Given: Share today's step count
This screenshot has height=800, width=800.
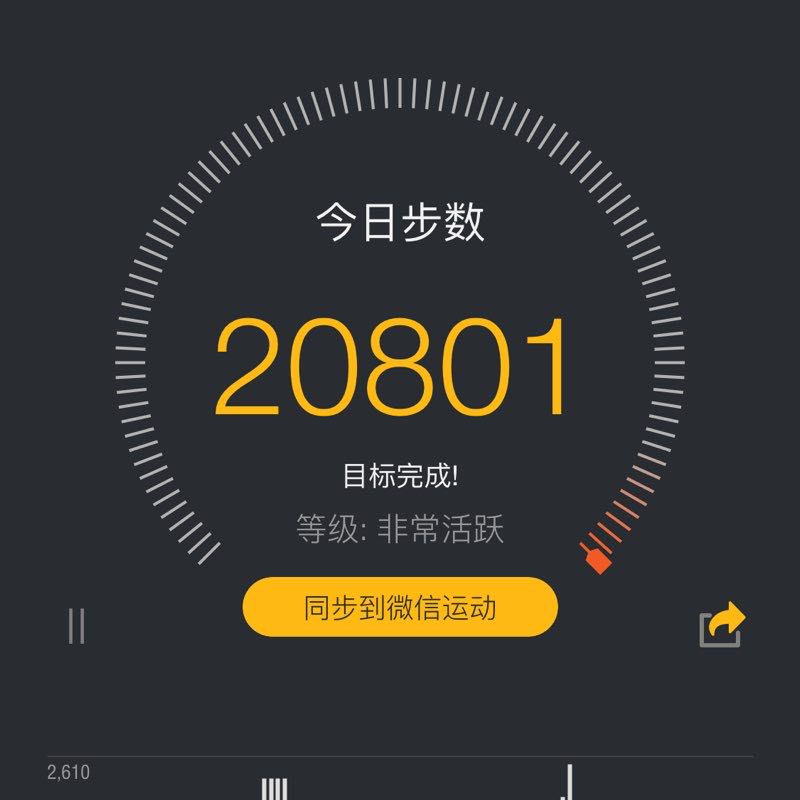Looking at the screenshot, I should [x=721, y=625].
